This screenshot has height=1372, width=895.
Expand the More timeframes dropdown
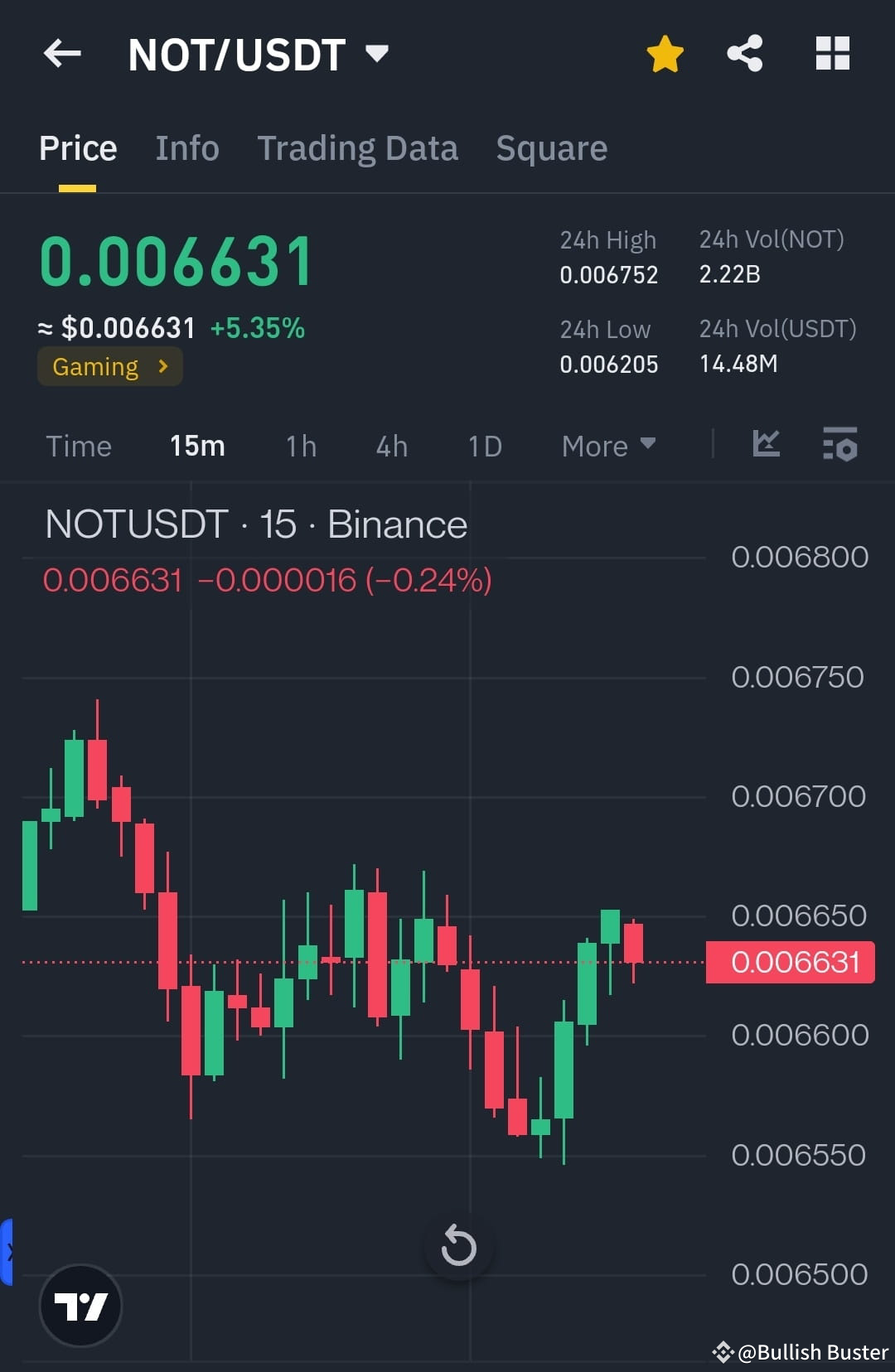[x=607, y=446]
